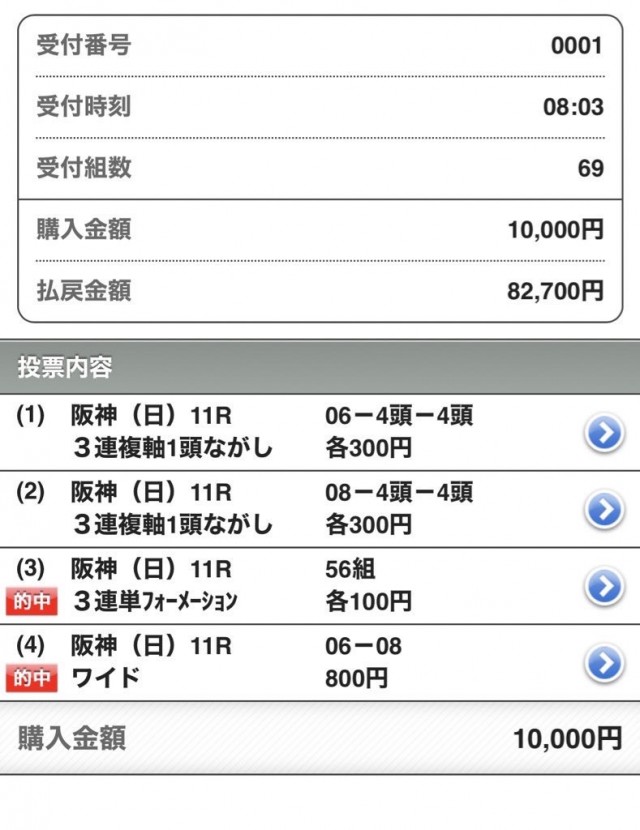
Task: View the 3連単フォーメーション 56組 bet
Action: [x=603, y=587]
